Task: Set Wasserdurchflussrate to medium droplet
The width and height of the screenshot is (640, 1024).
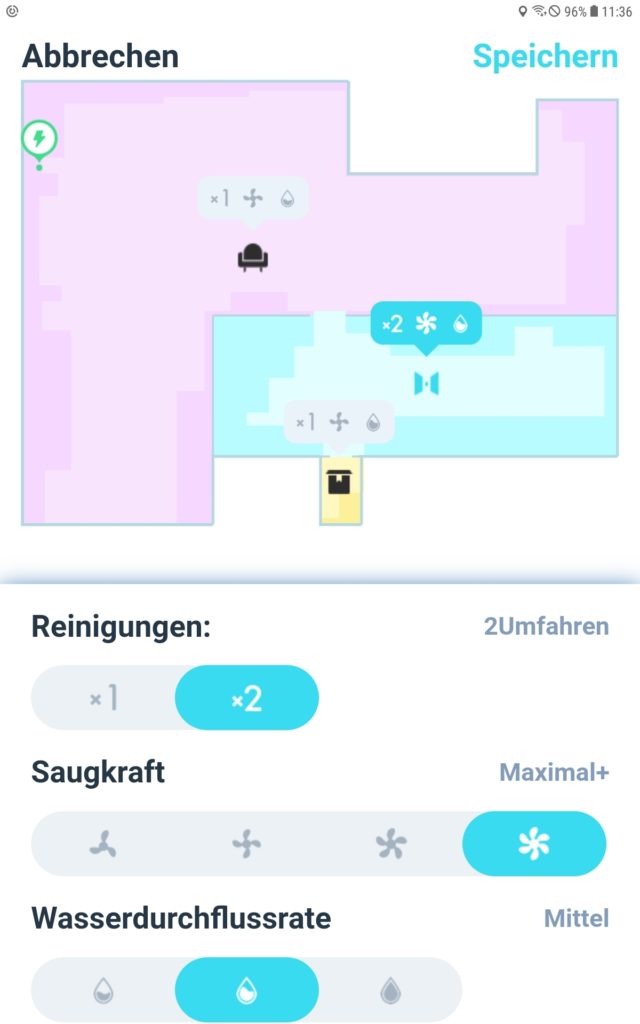Action: click(246, 991)
